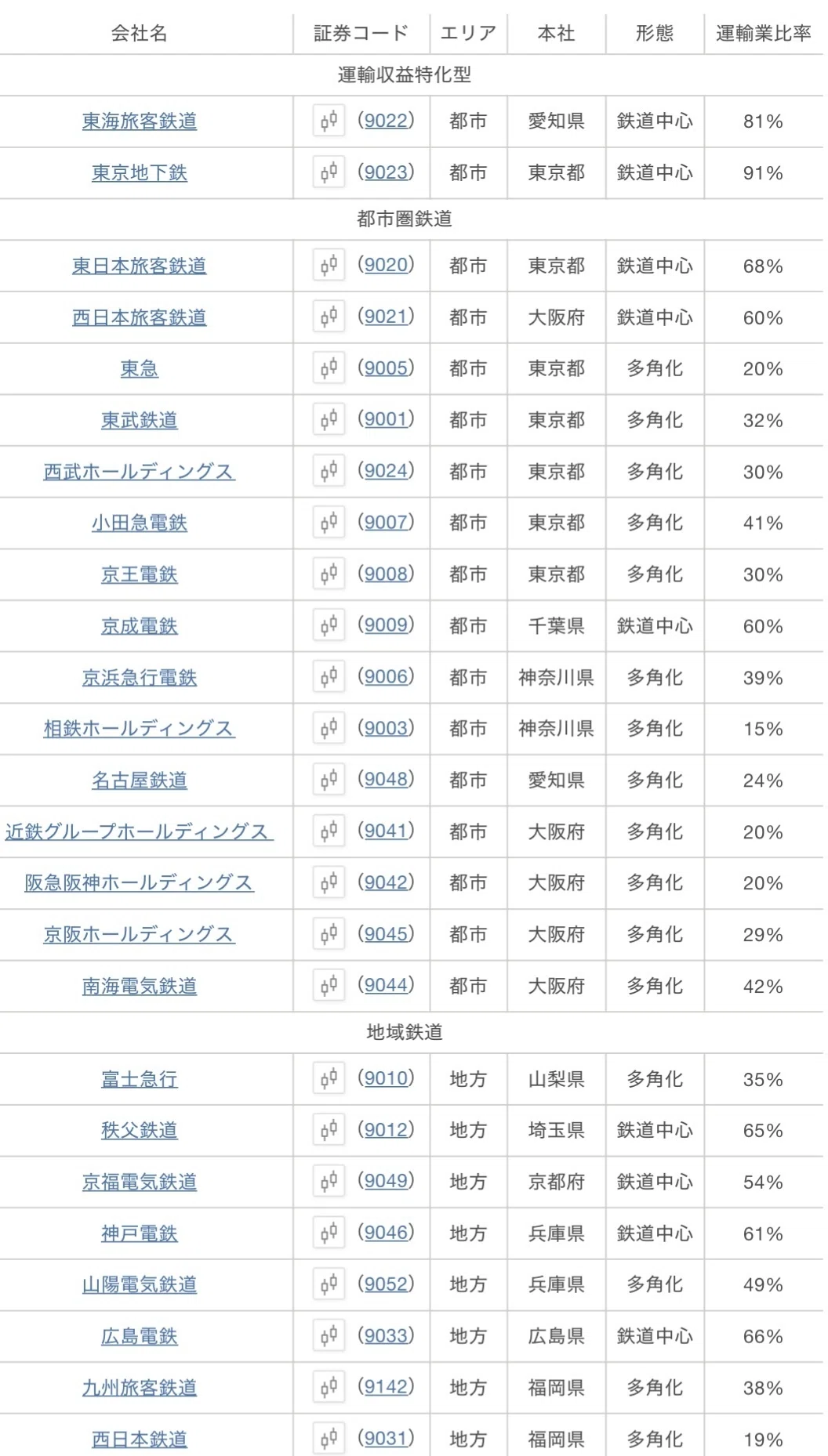Open the chart icon for code 9007
The image size is (828, 1456).
coord(329,523)
